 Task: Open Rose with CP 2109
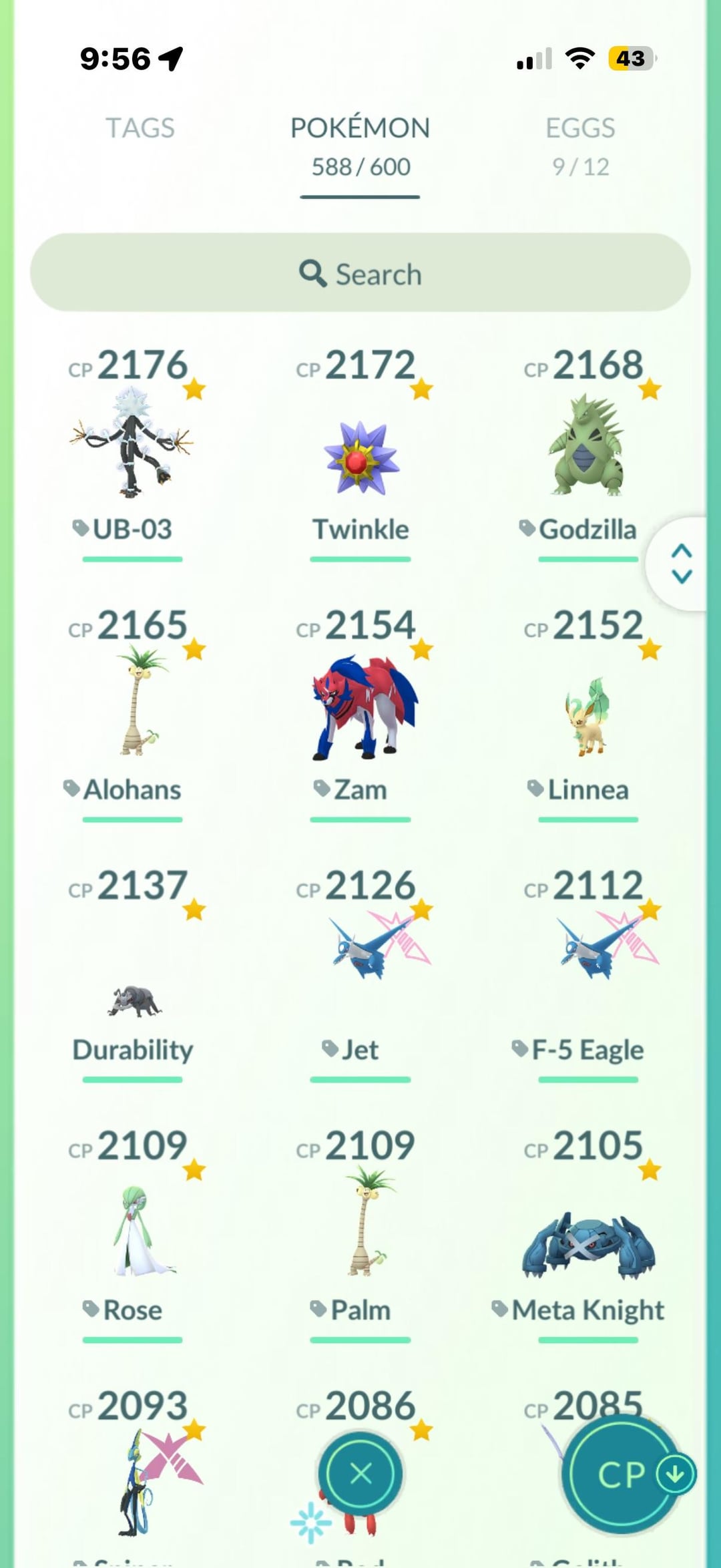(132, 1234)
